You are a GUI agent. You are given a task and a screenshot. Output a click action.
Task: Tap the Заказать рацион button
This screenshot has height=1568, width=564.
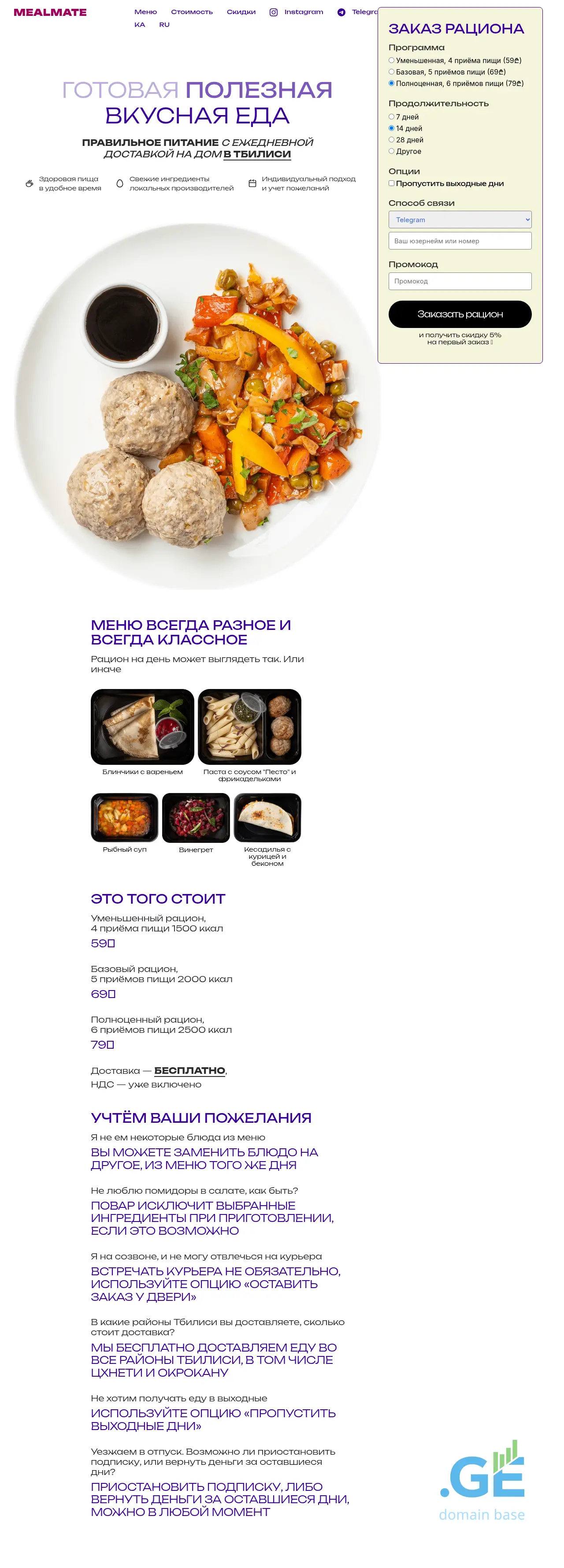coord(460,314)
